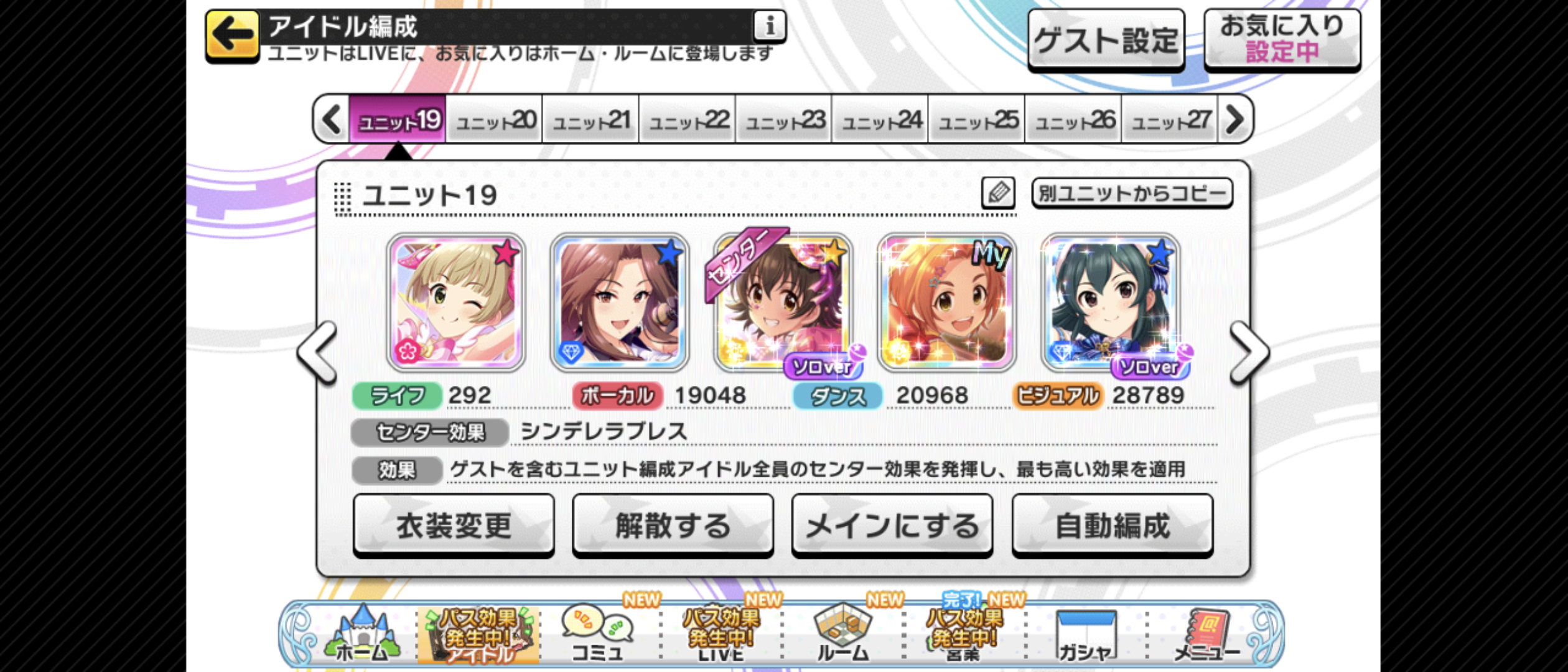Set this unit as main with メインにする
The width and height of the screenshot is (1568, 672).
point(892,525)
